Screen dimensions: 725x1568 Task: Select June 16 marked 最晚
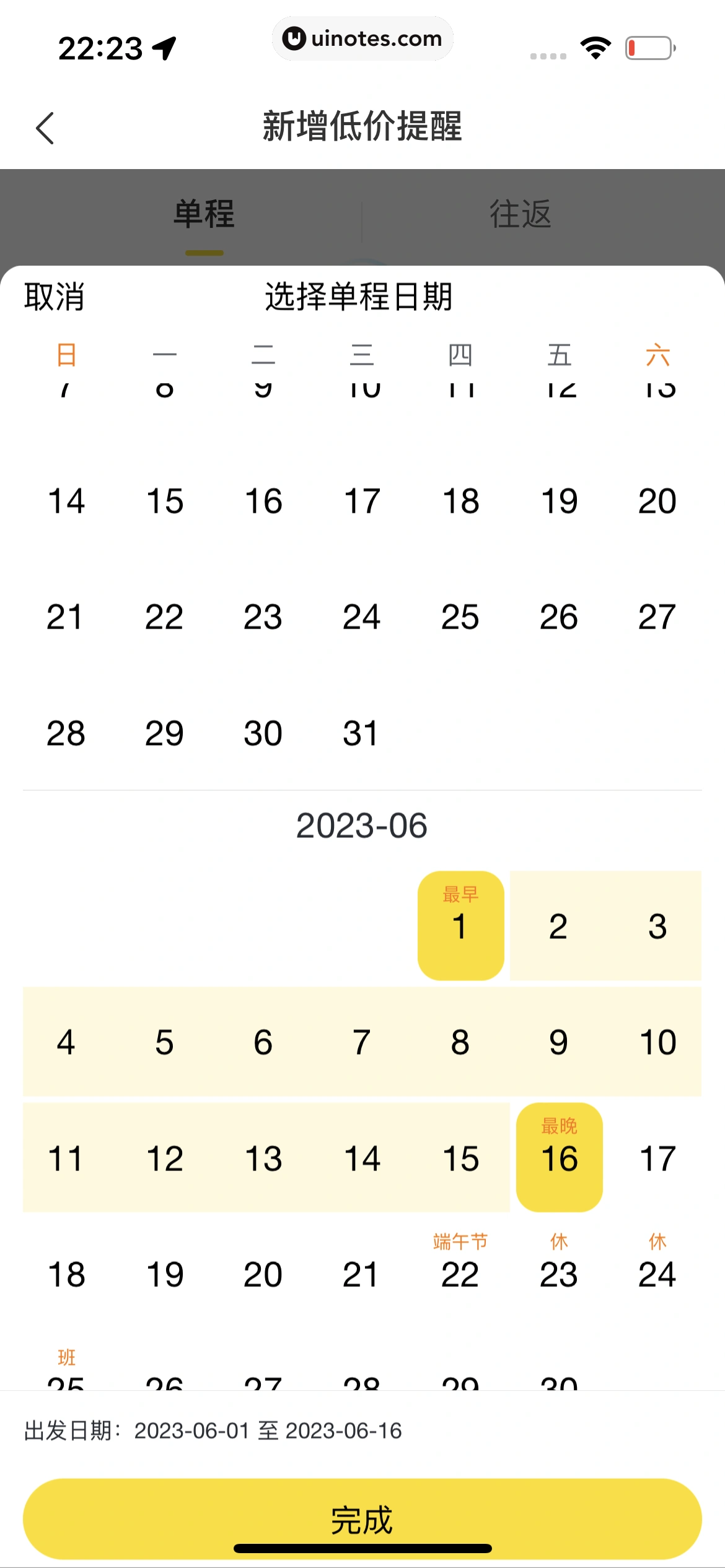pos(559,1157)
